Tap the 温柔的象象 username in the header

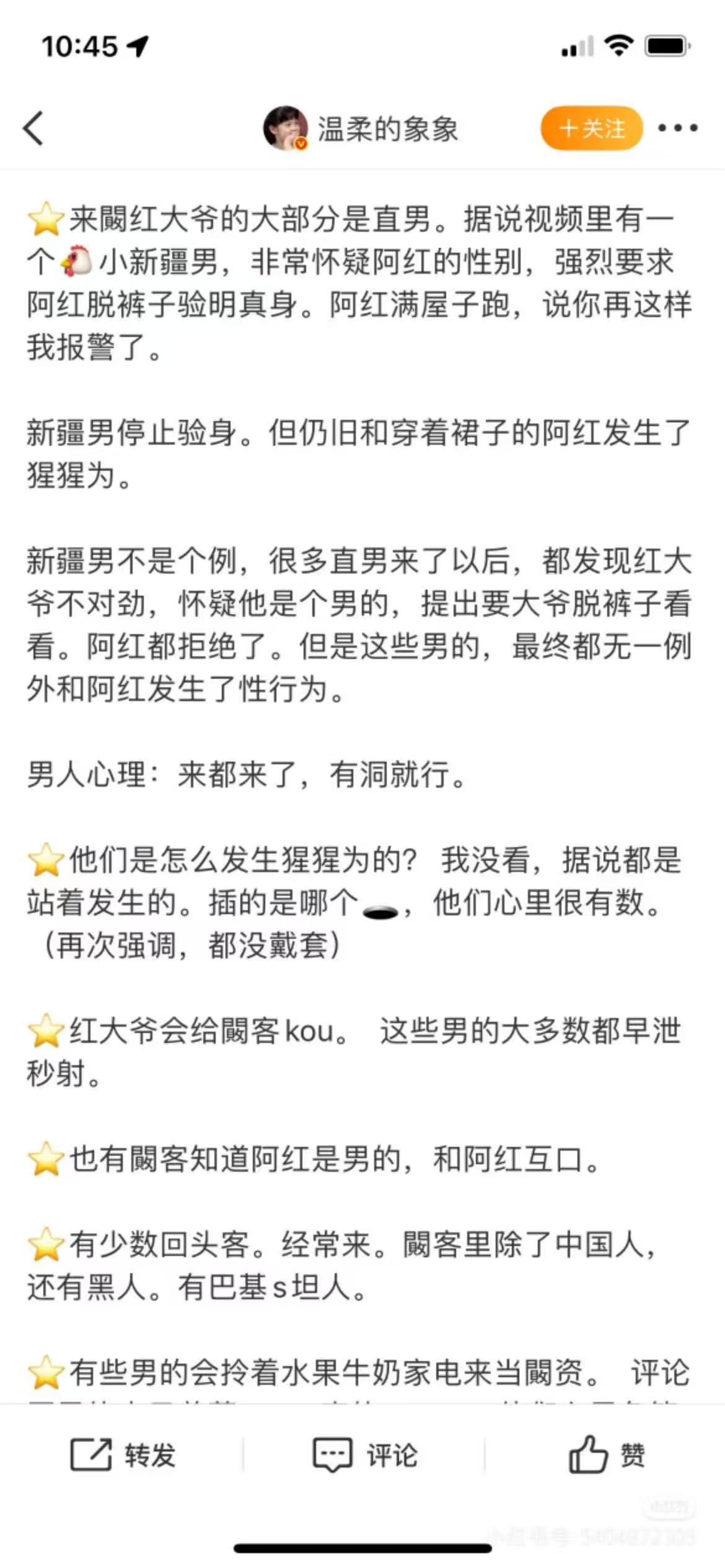pos(388,129)
